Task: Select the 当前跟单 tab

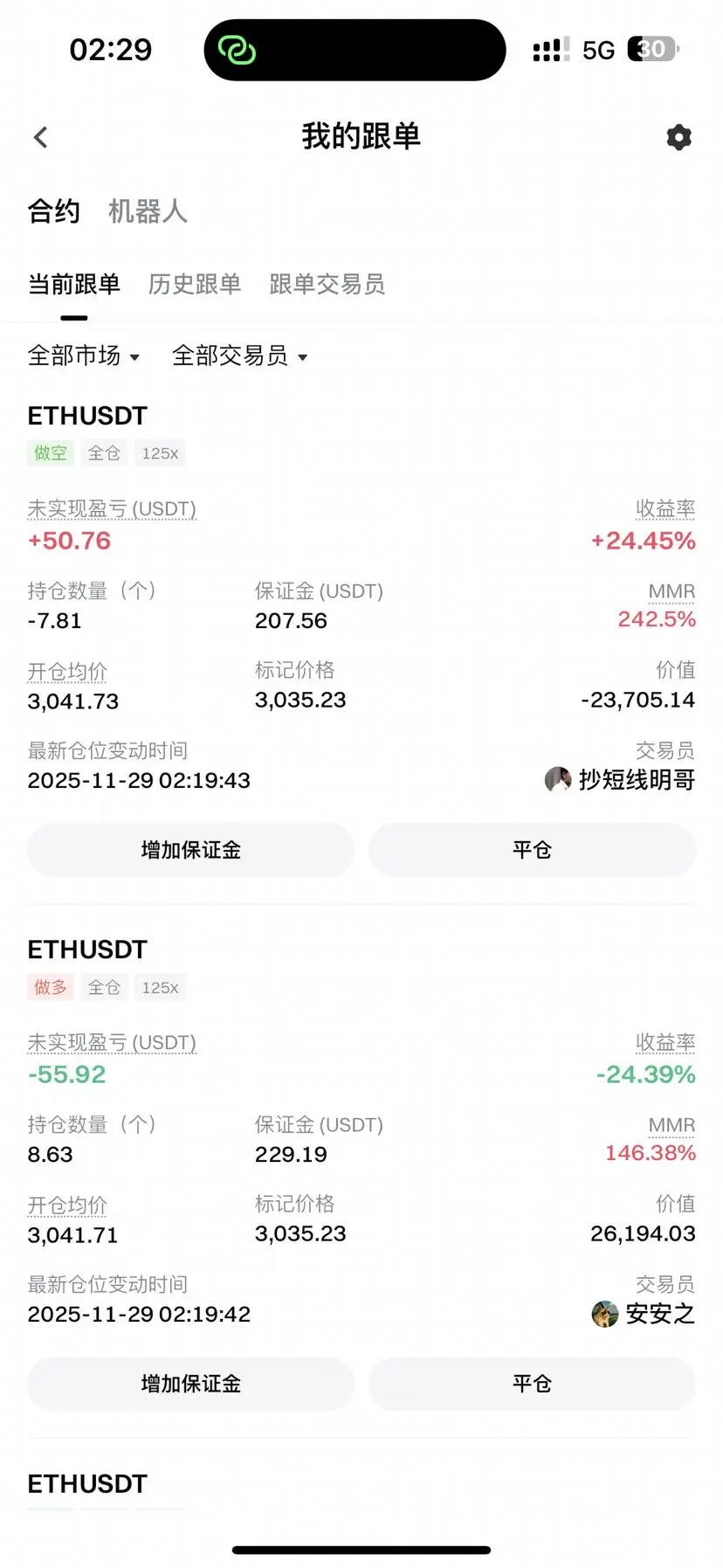Action: click(x=73, y=285)
